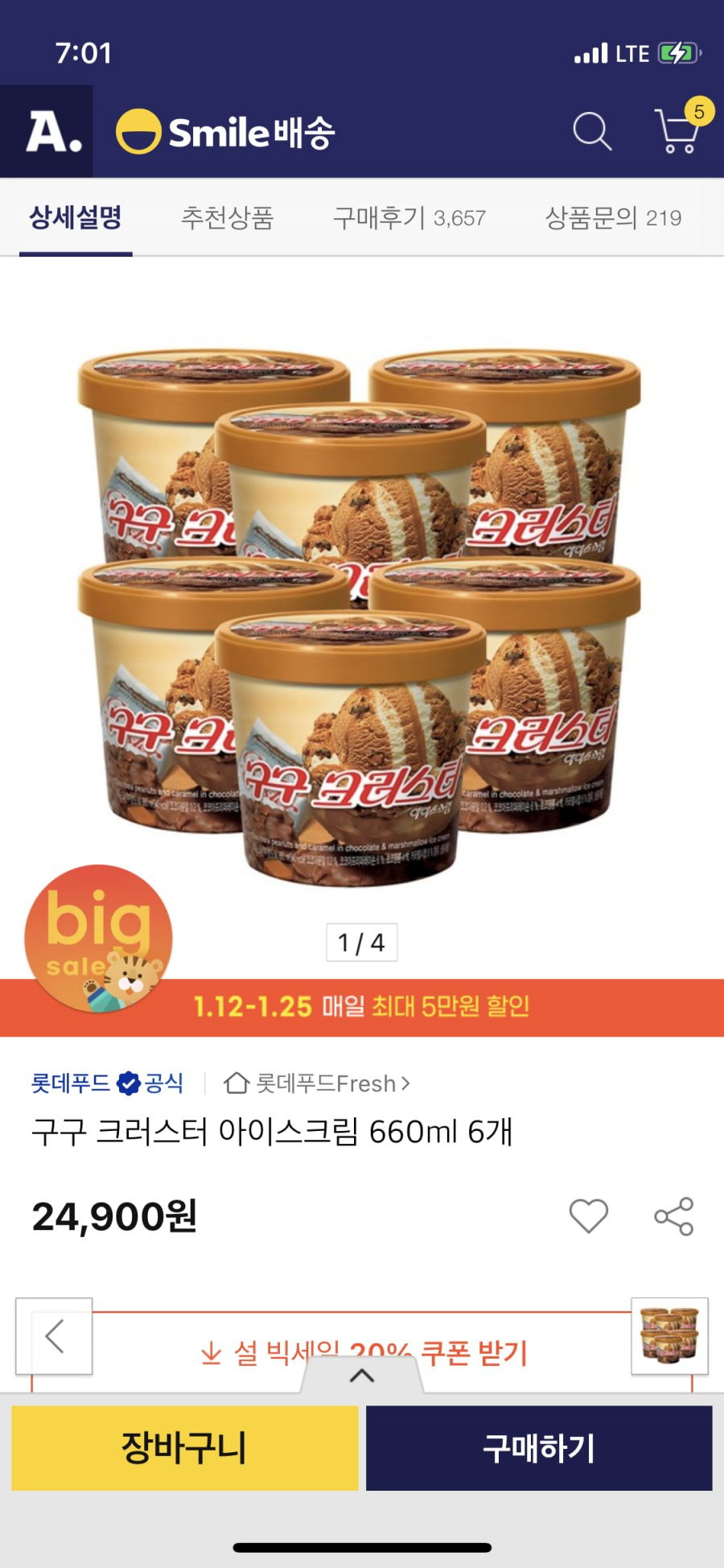Screen dimensions: 724x1568
Task: Tap 구매하기 to buy now
Action: [x=539, y=1447]
